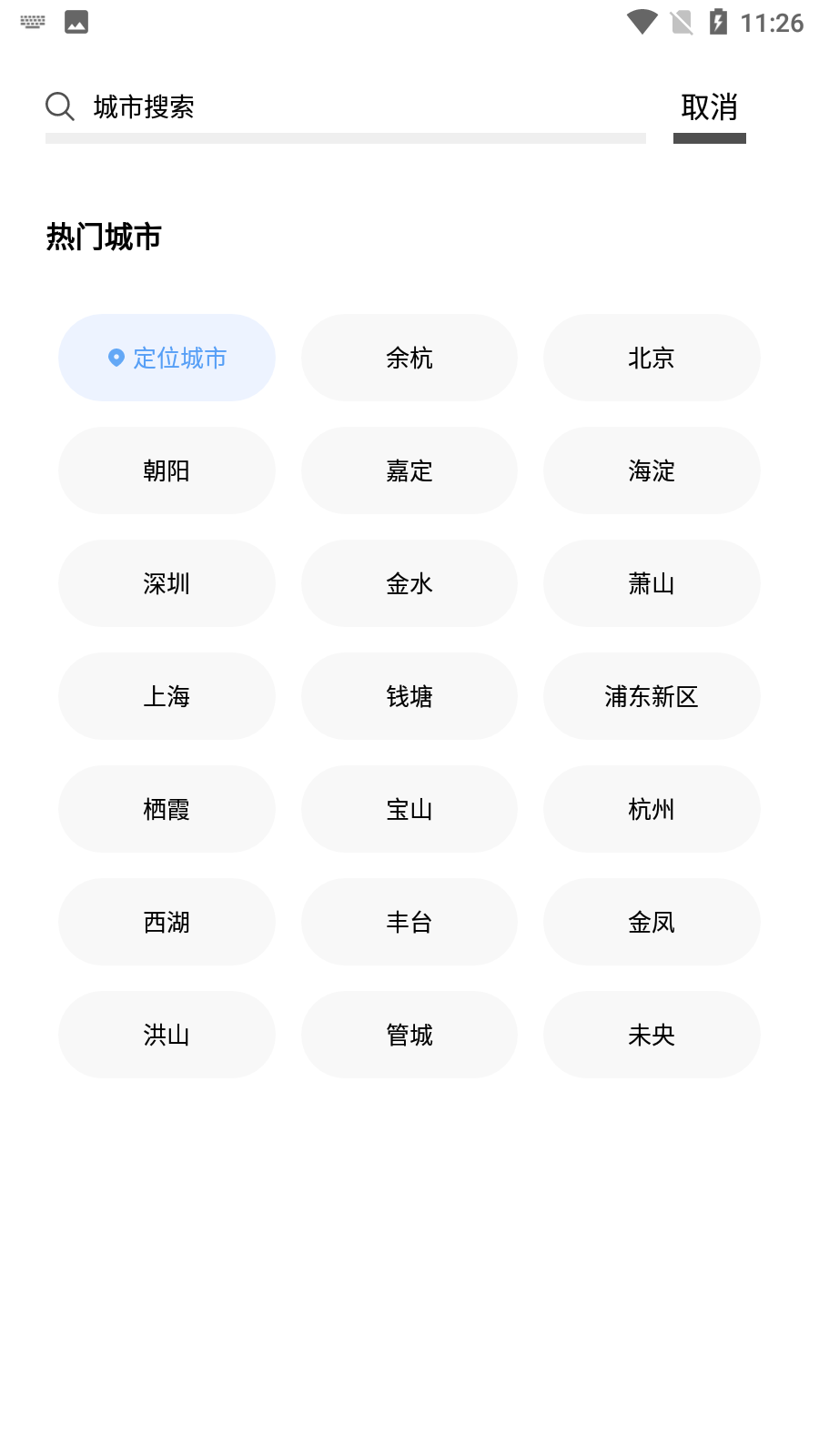This screenshot has width=819, height=1456.
Task: Select 北京 from hot cities
Action: [652, 358]
